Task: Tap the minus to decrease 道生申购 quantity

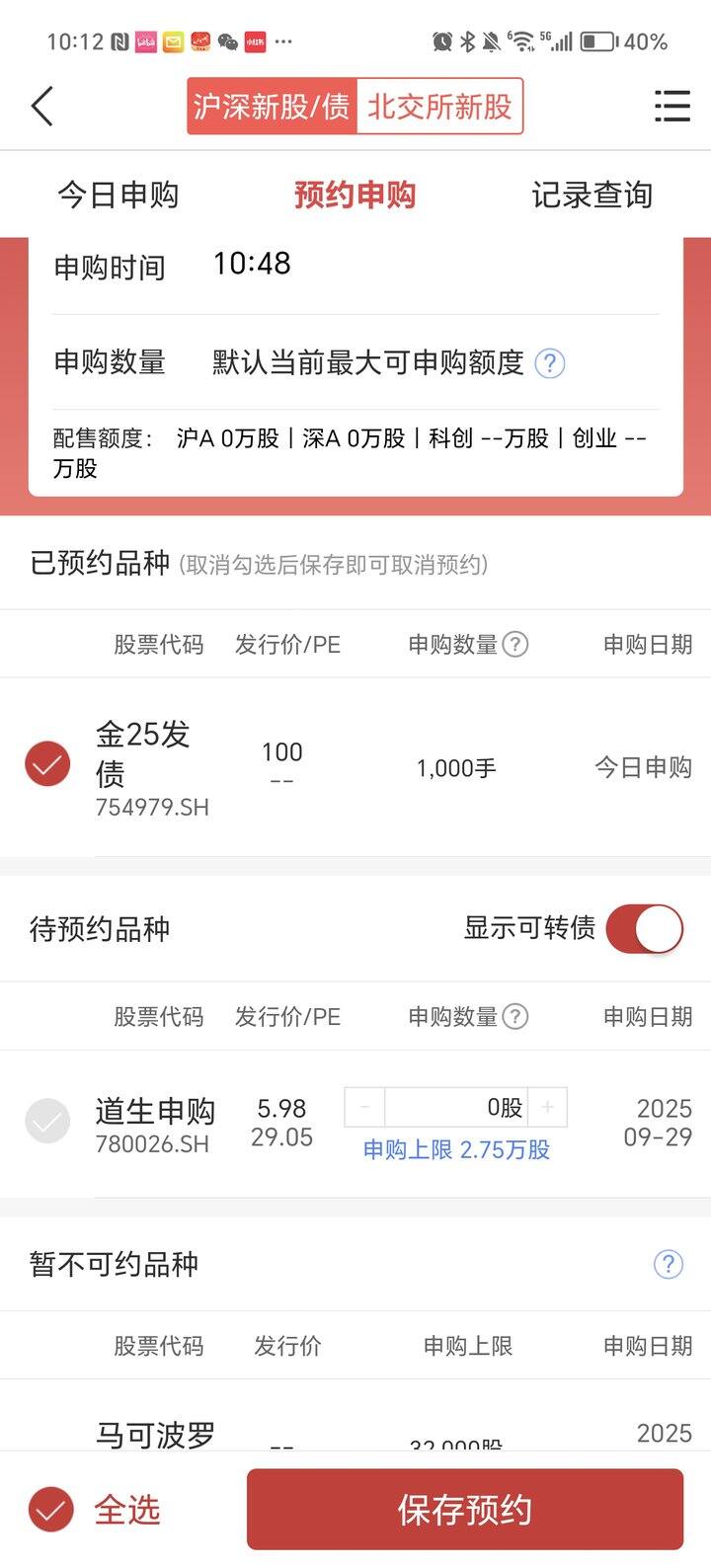Action: coord(364,1107)
